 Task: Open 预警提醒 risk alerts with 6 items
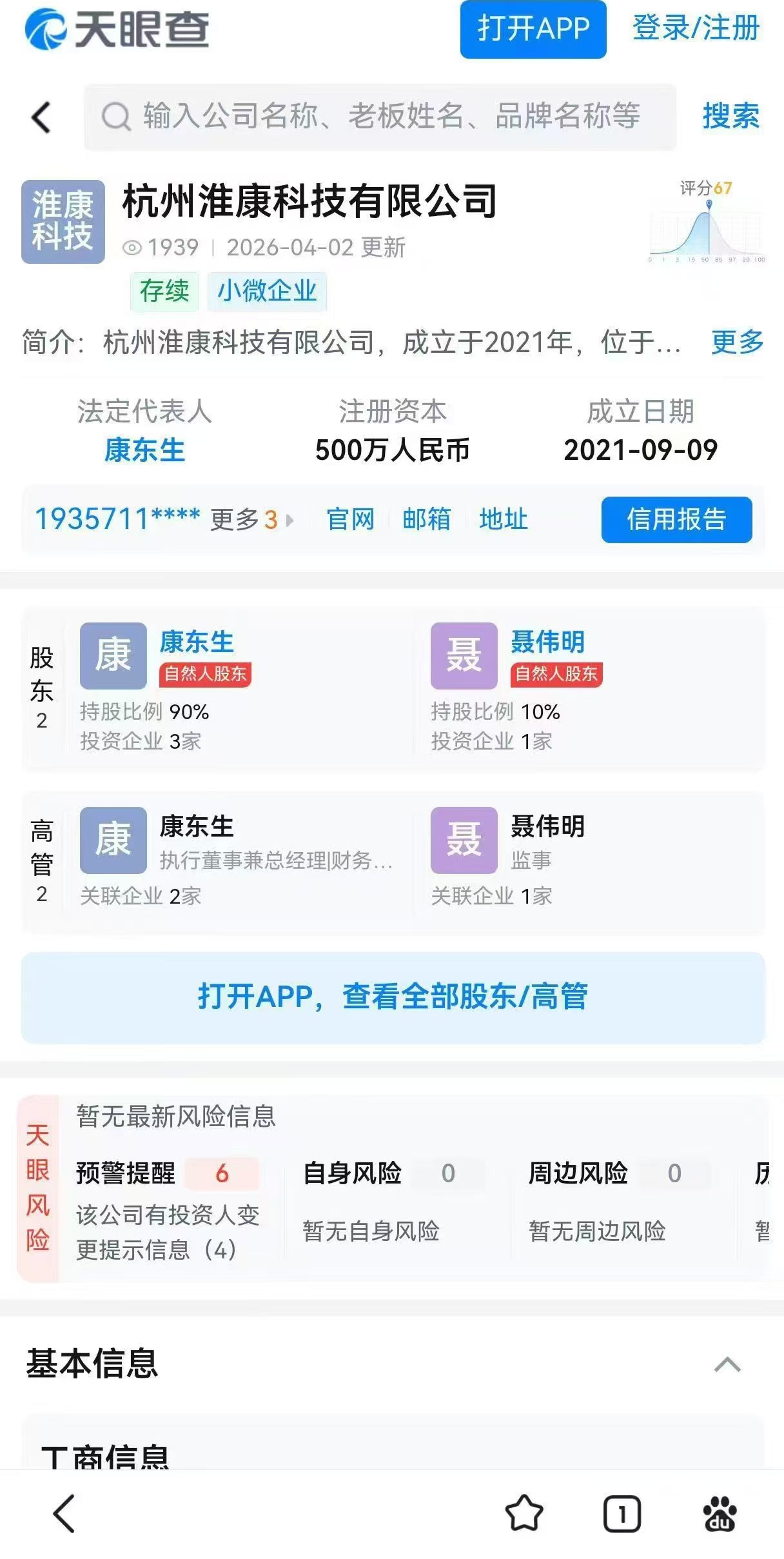[x=168, y=1174]
